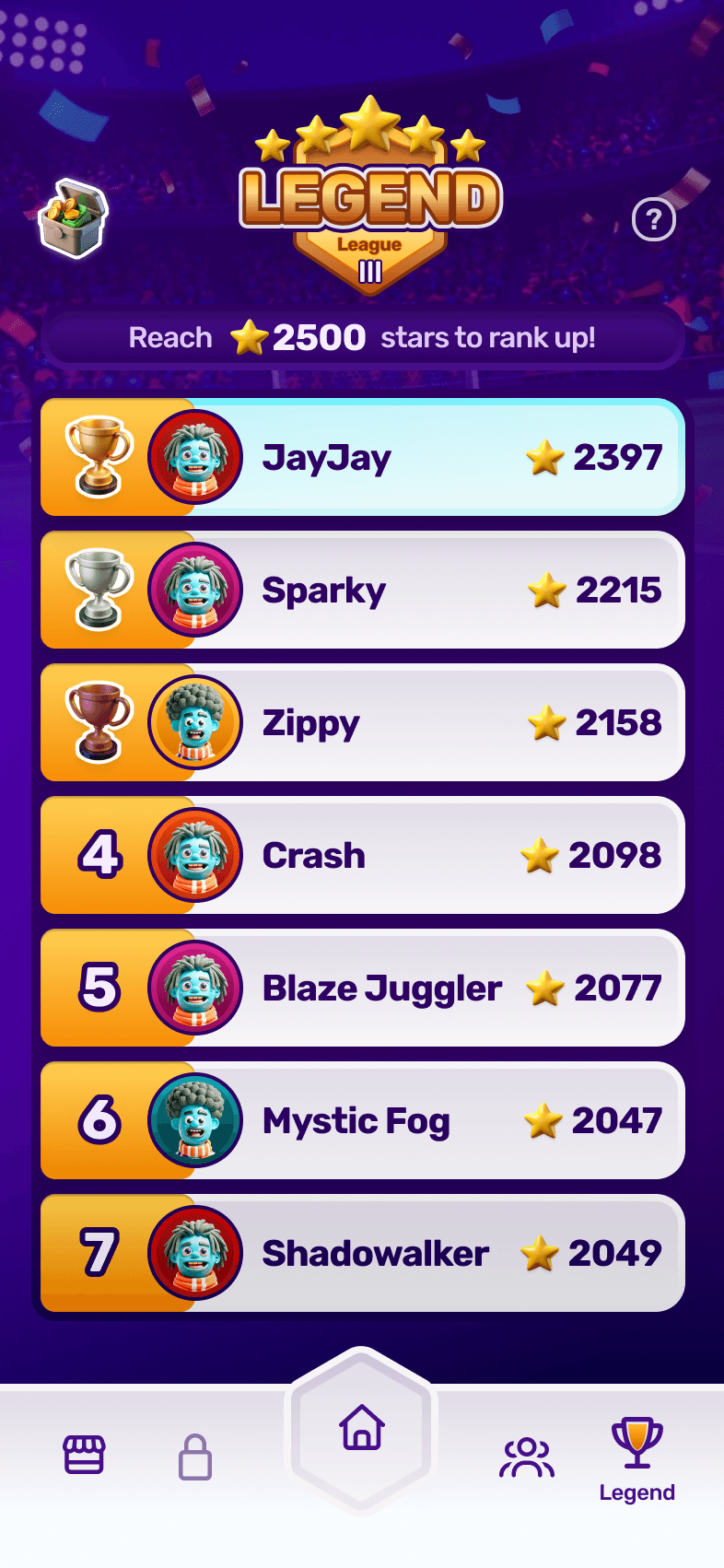Tap the bronze trophy next to Zippy
The height and width of the screenshot is (1568, 724).
98,722
